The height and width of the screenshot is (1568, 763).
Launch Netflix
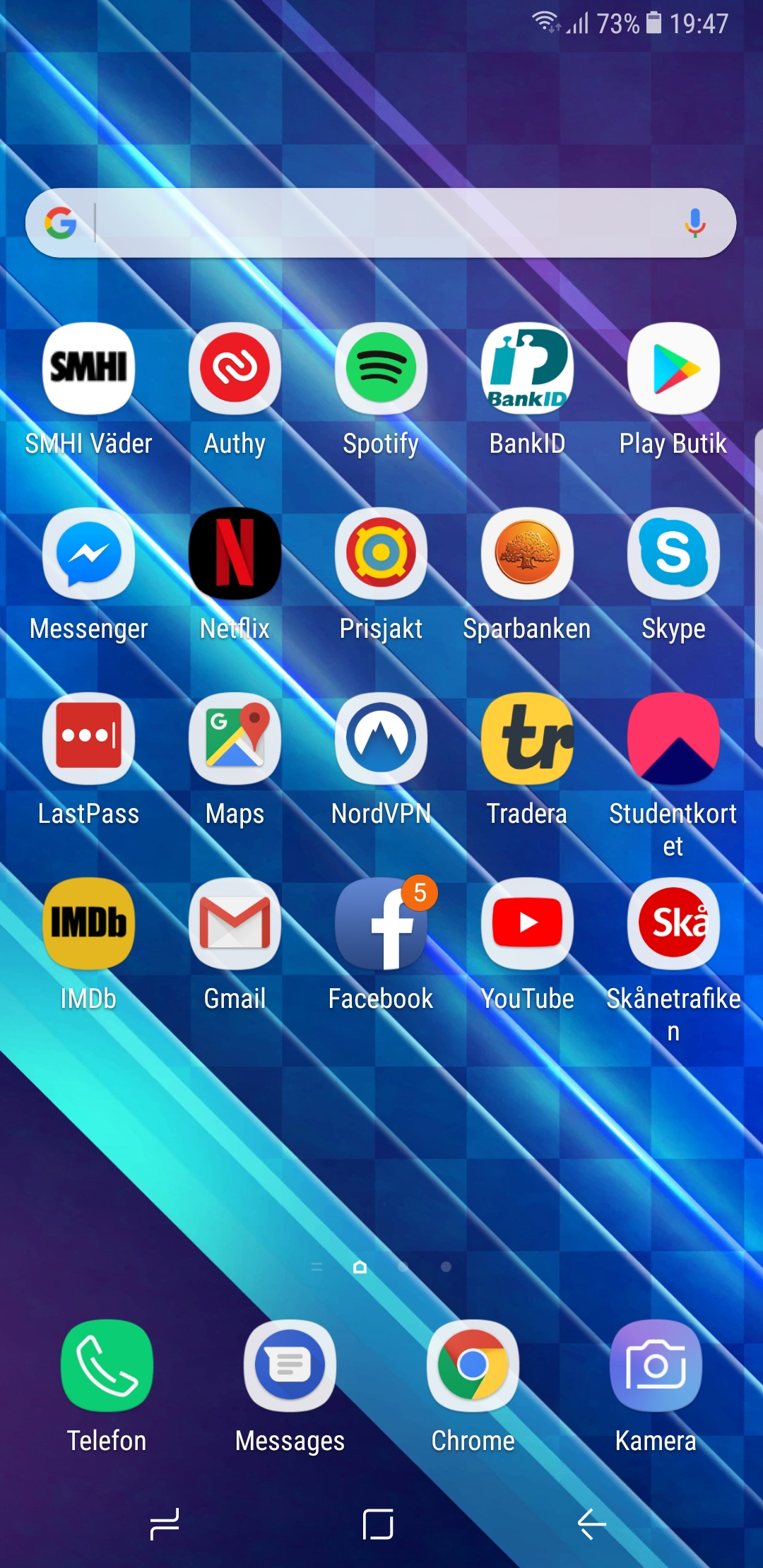pyautogui.click(x=235, y=554)
